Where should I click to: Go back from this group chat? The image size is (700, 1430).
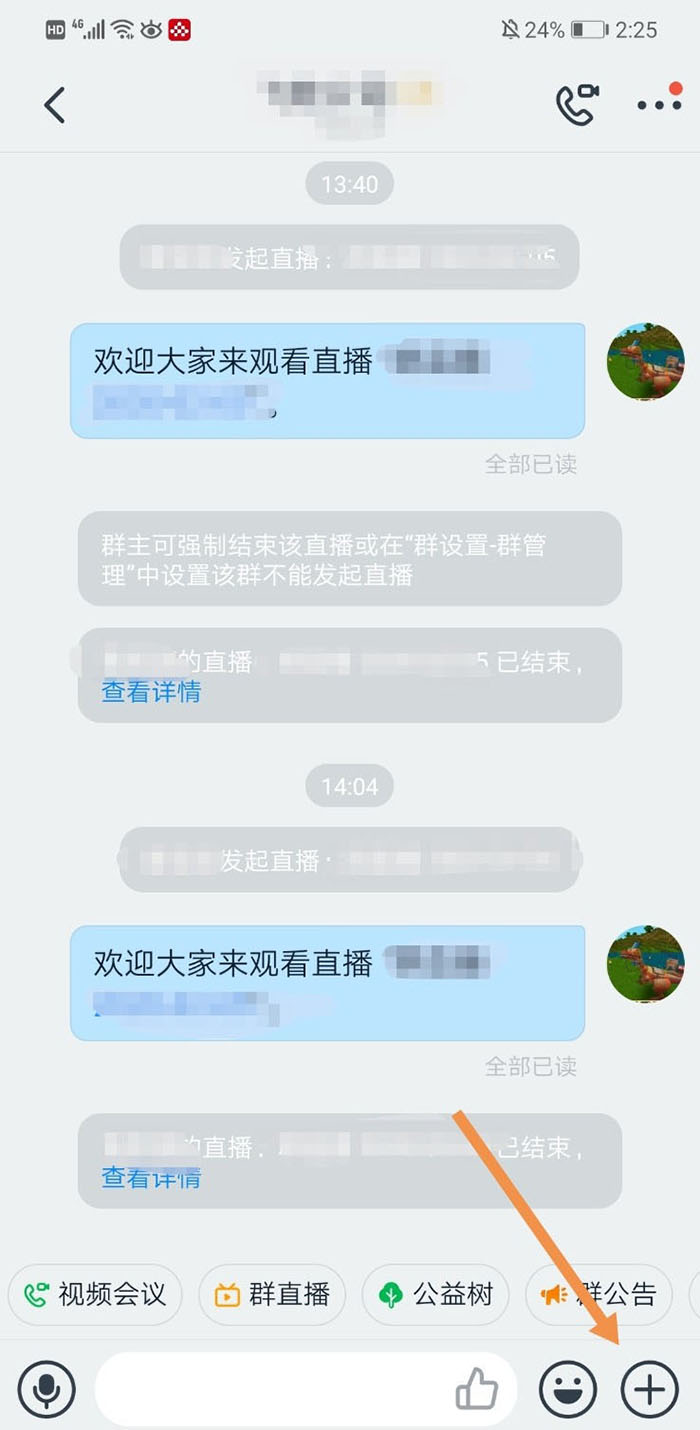[55, 105]
